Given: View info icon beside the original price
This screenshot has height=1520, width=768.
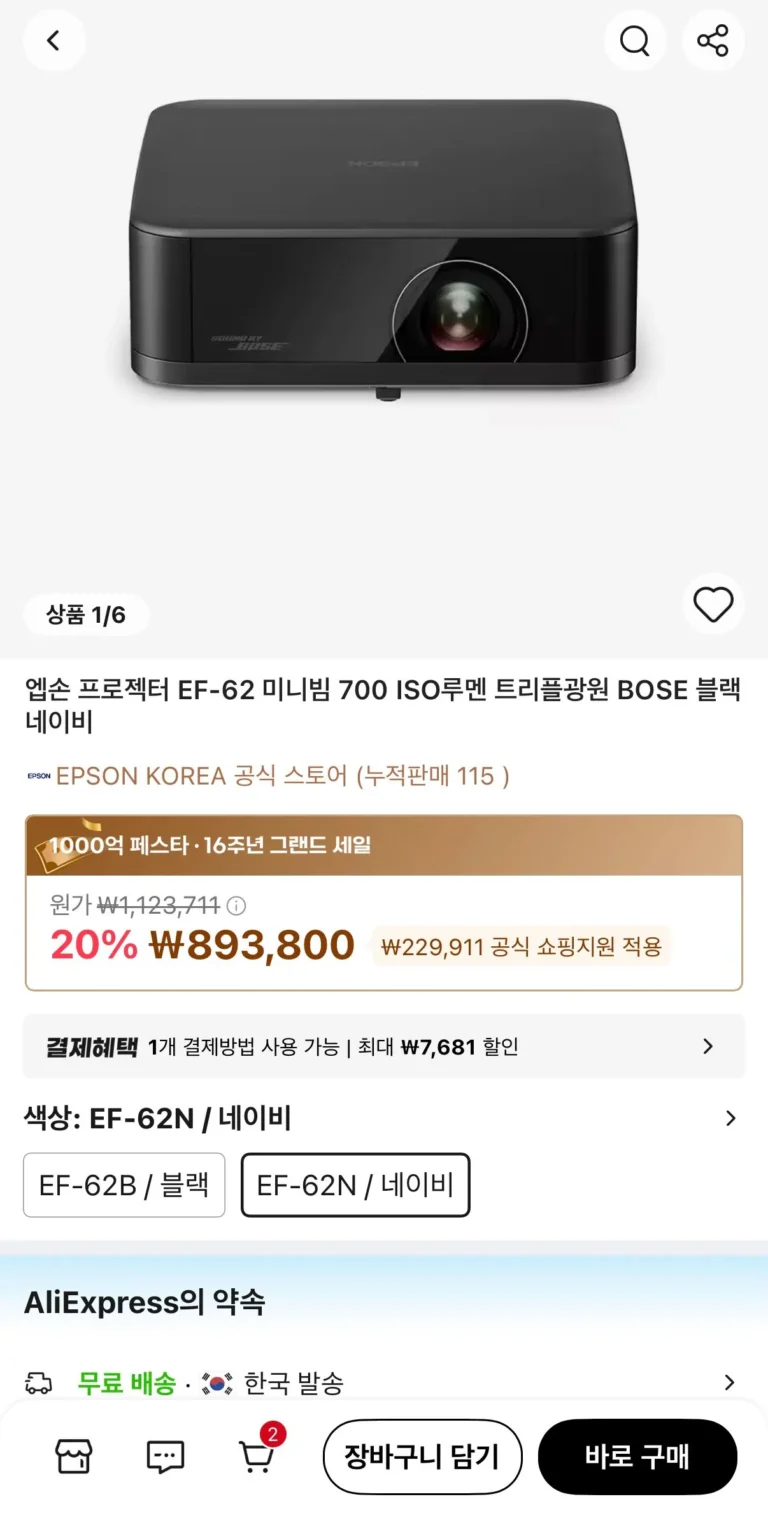Looking at the screenshot, I should 236,906.
